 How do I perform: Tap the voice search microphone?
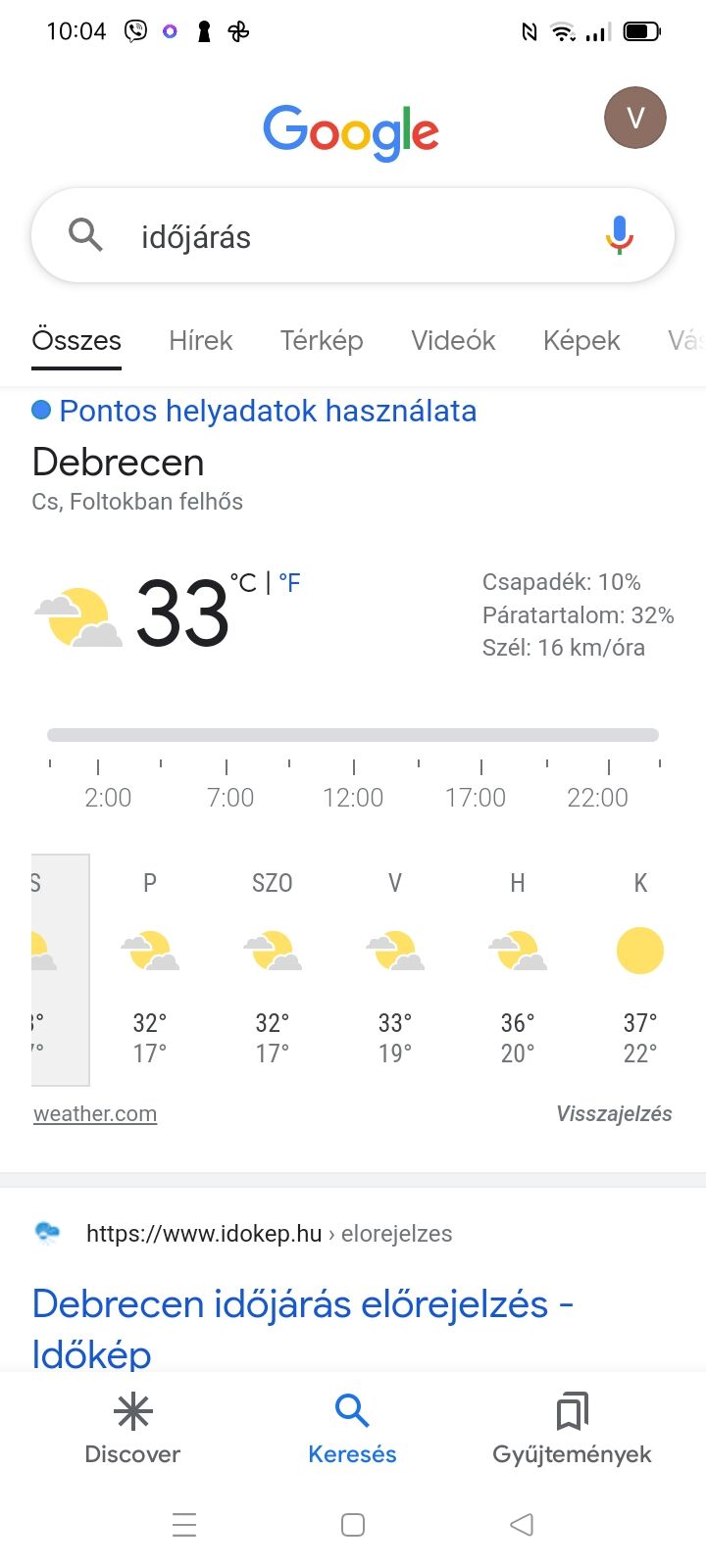tap(619, 235)
